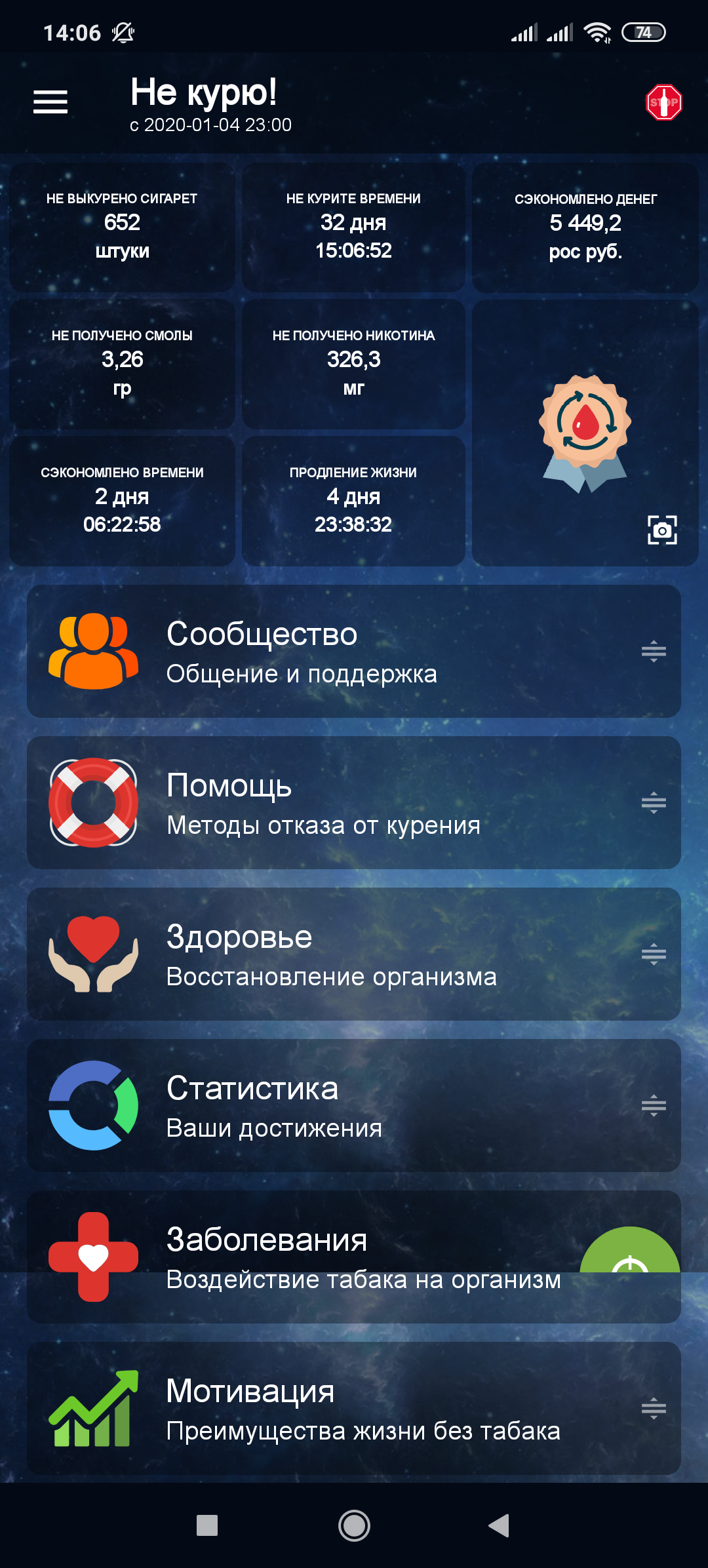Open the Продление жизни tile
Screen dimensions: 708x1568
tap(353, 501)
